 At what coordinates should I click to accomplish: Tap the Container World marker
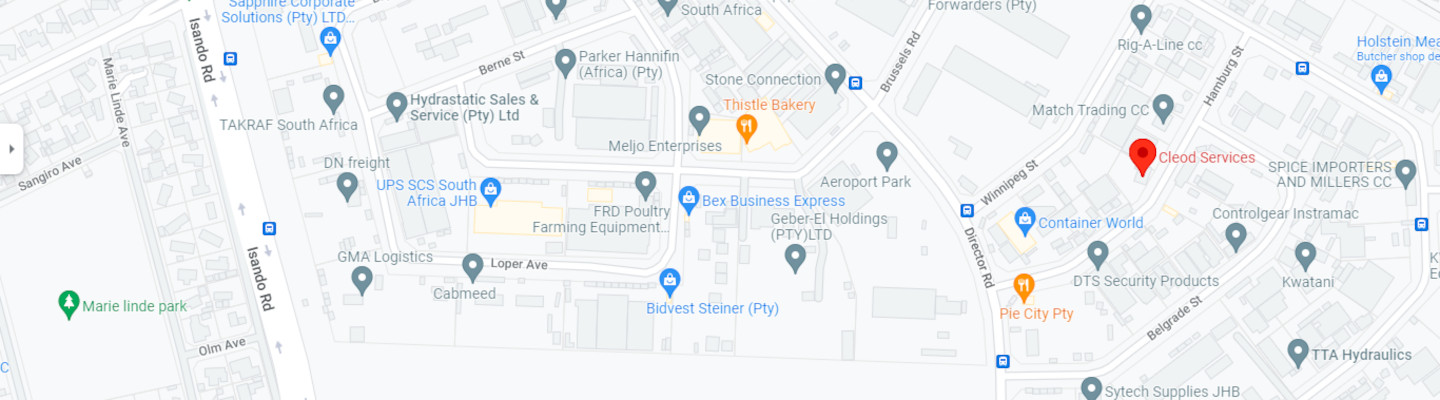pyautogui.click(x=1024, y=220)
